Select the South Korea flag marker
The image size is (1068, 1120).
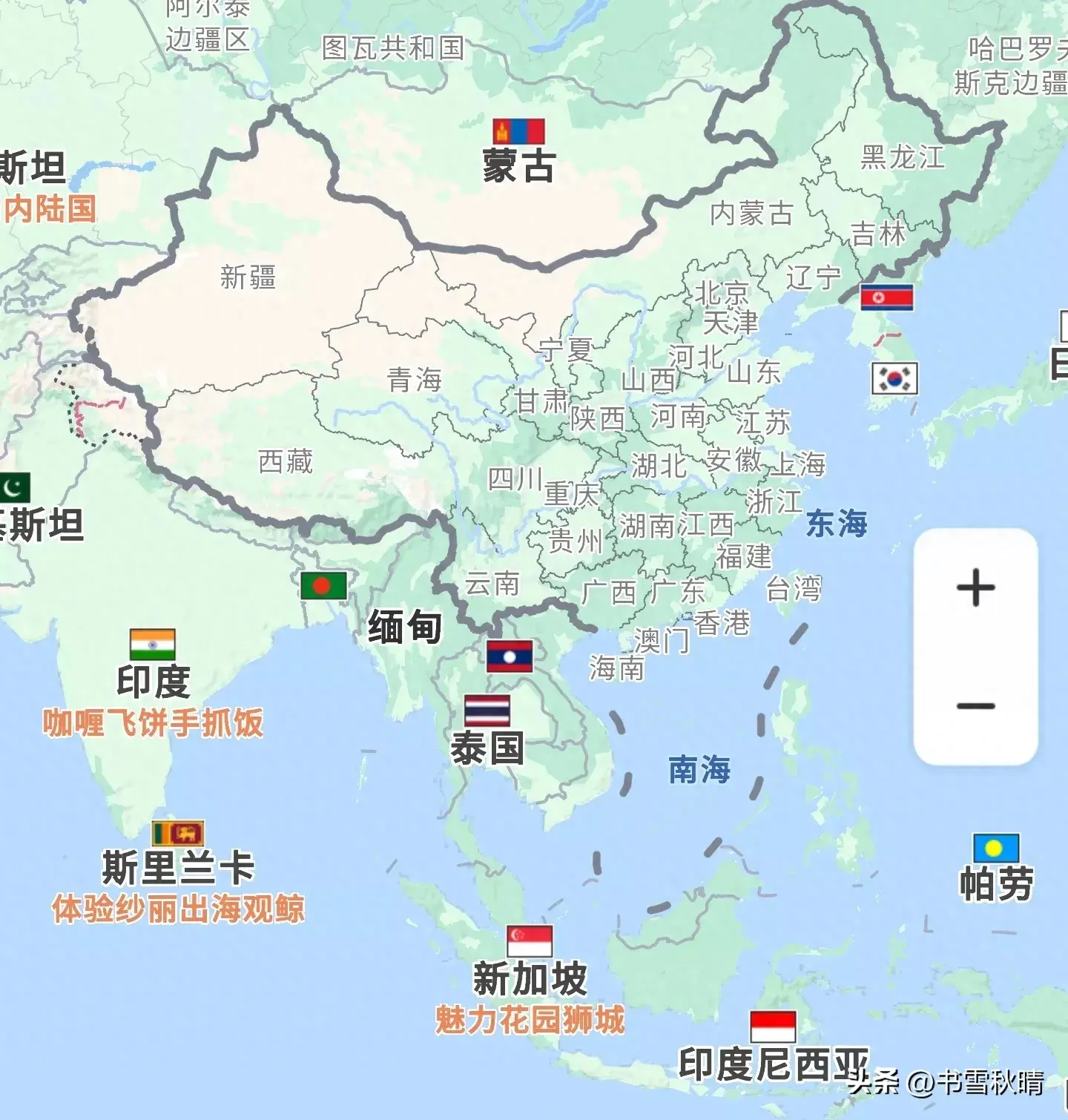[894, 378]
